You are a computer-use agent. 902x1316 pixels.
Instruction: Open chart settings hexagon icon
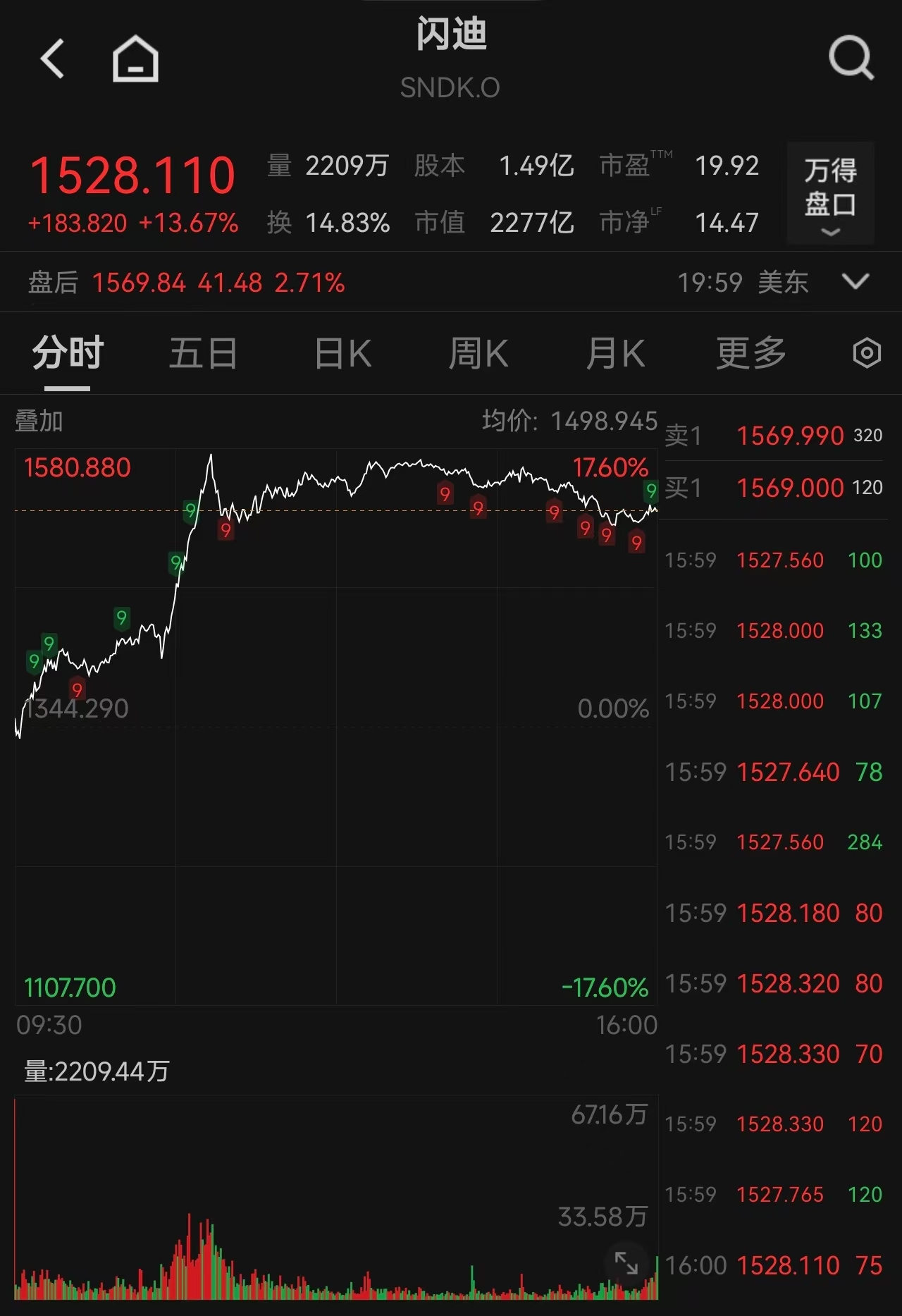click(x=867, y=353)
